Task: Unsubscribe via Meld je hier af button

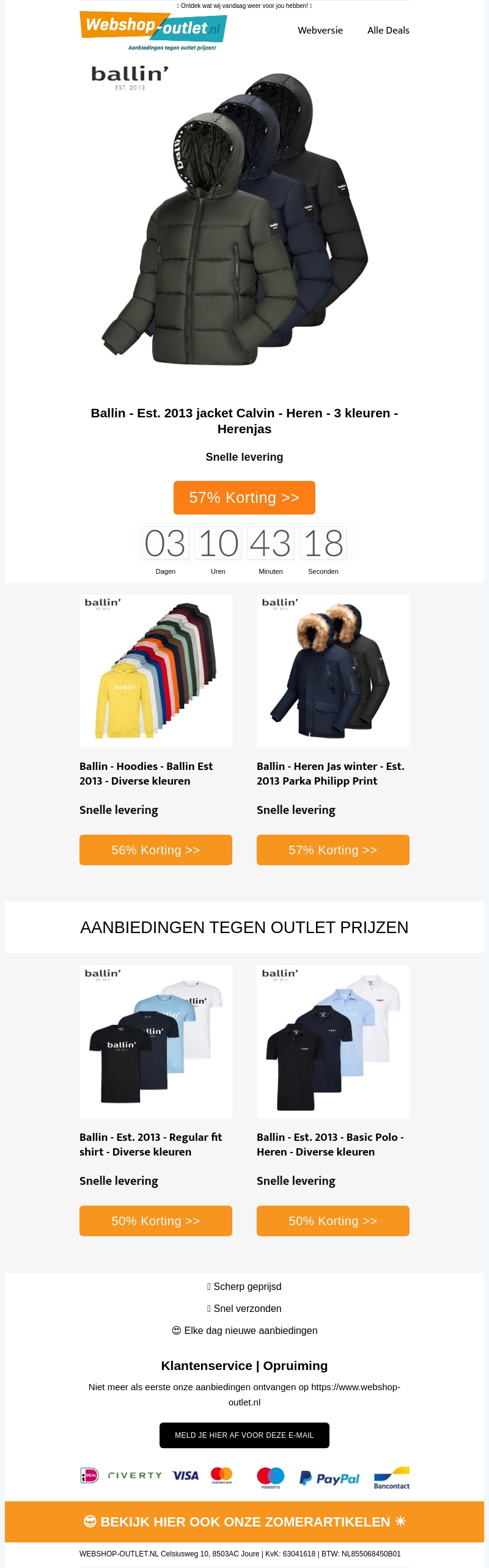Action: (x=244, y=1435)
